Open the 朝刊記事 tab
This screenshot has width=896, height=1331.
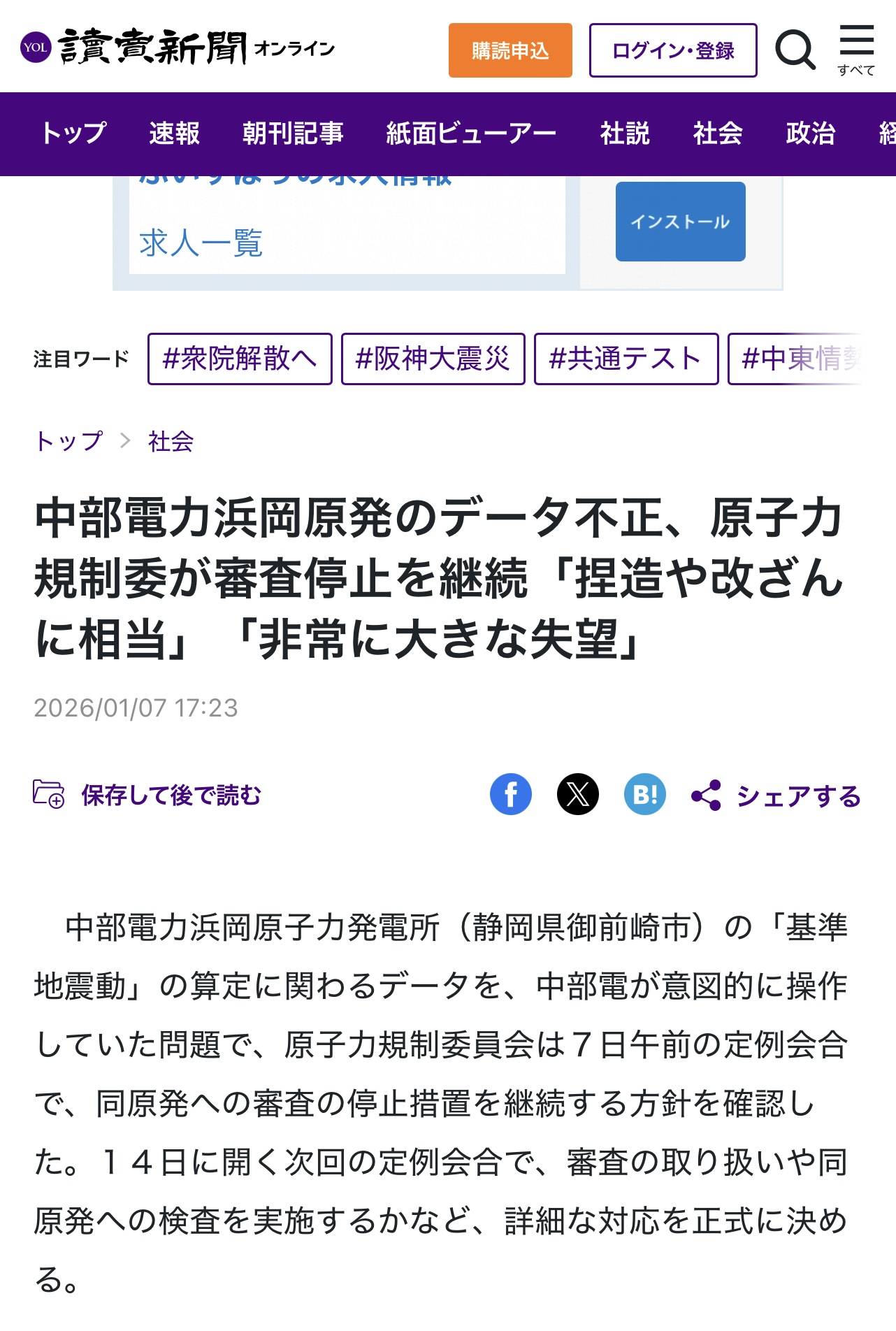pos(293,133)
